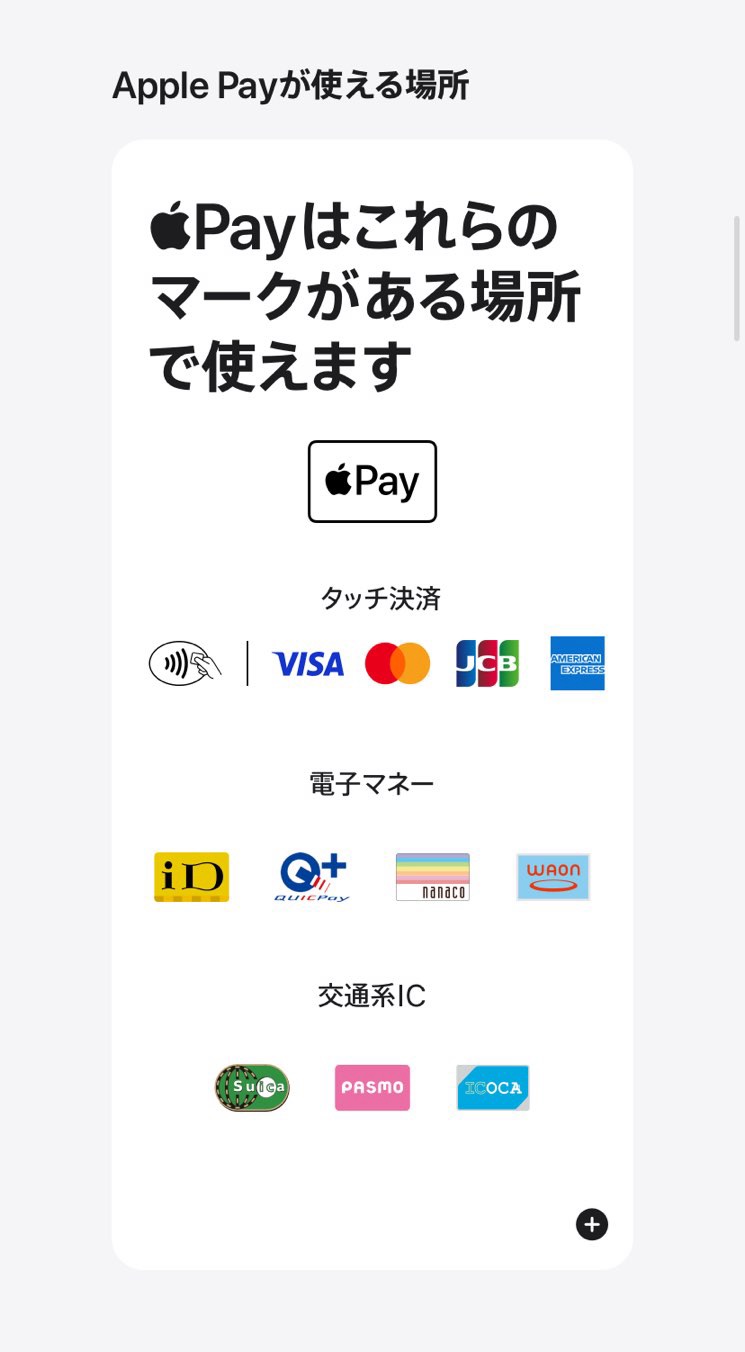
Task: Expand the Apple Pay card with plus button
Action: coord(592,1224)
